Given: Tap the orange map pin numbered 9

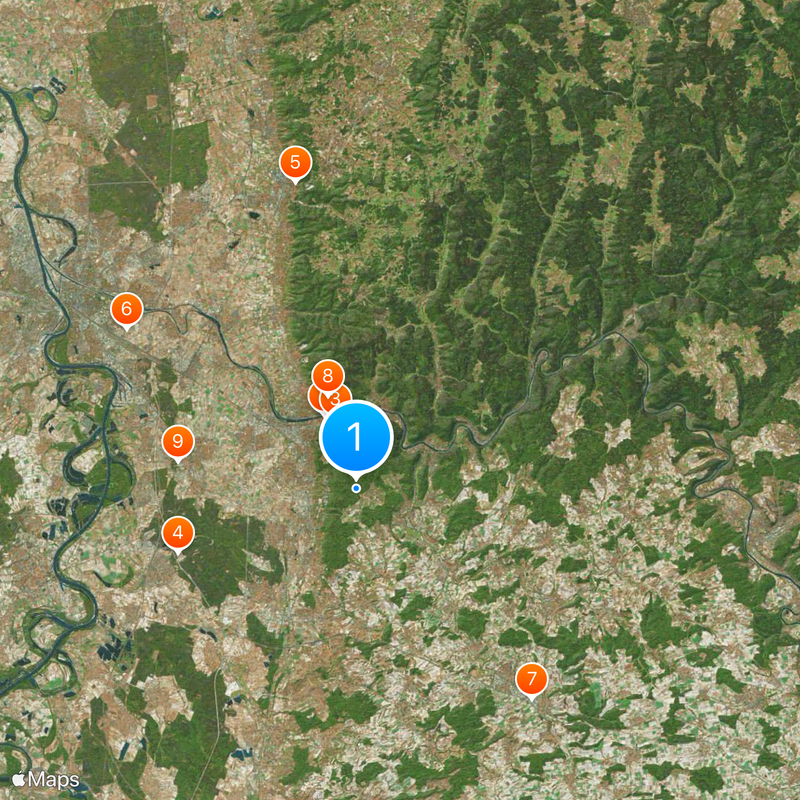Looking at the screenshot, I should 177,440.
